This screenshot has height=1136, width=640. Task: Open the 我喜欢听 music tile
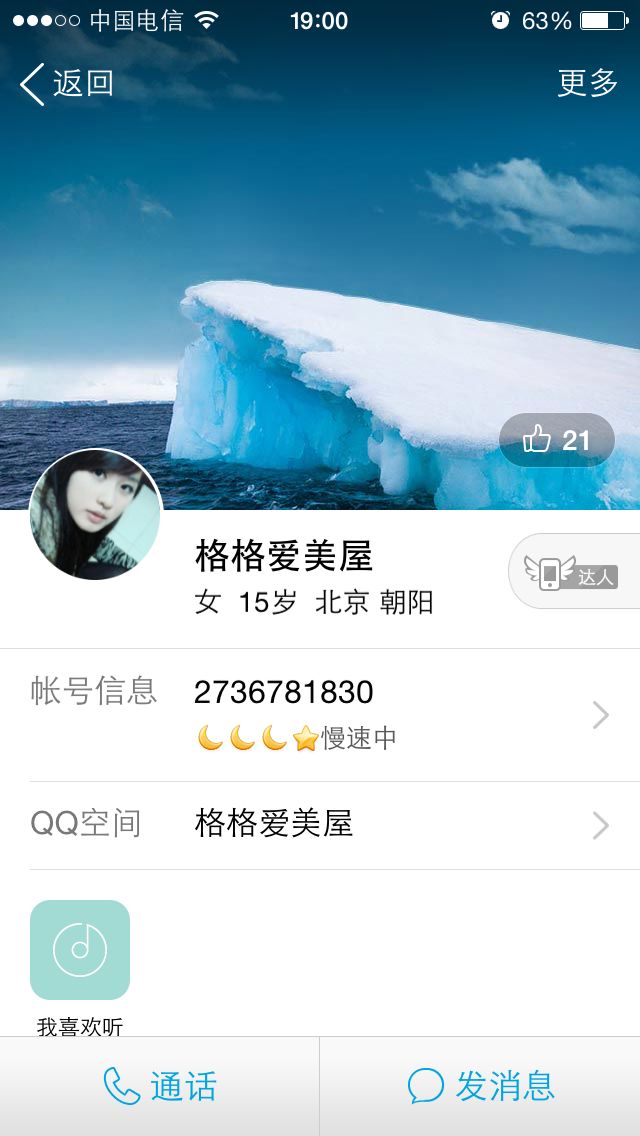point(80,950)
